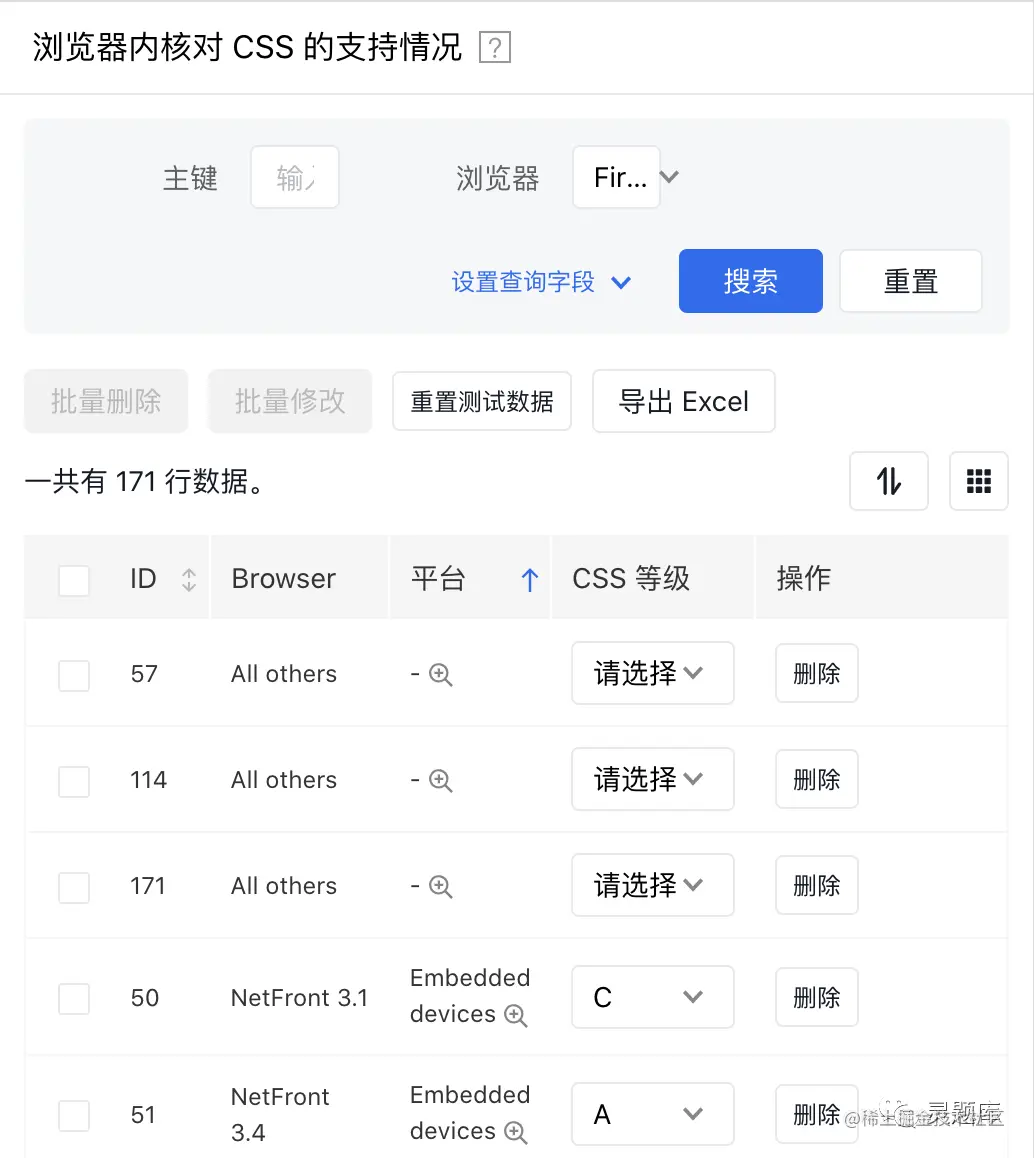Expand 设置查询字段 options

click(x=541, y=282)
